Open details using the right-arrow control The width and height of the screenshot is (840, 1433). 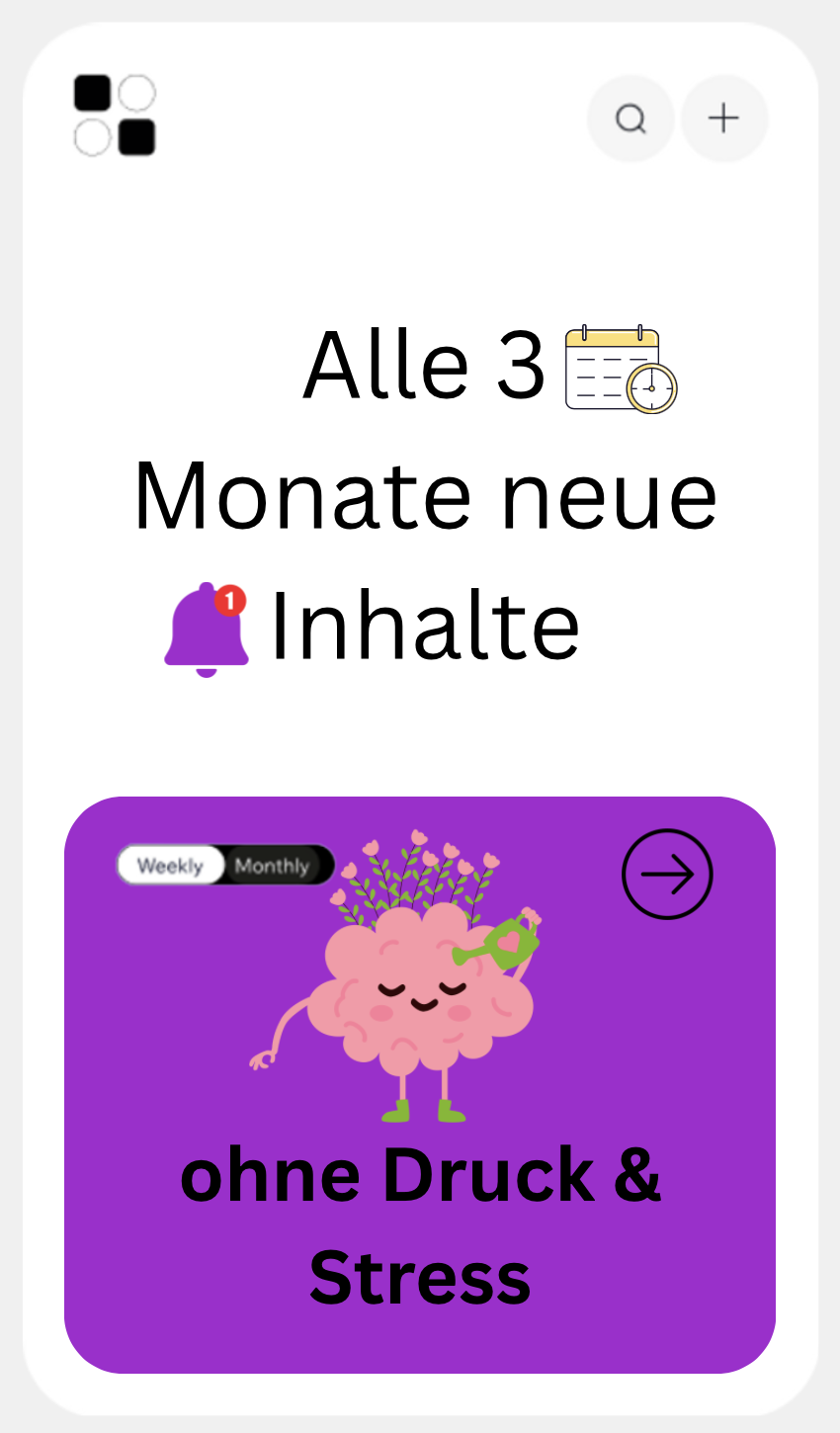(x=667, y=874)
